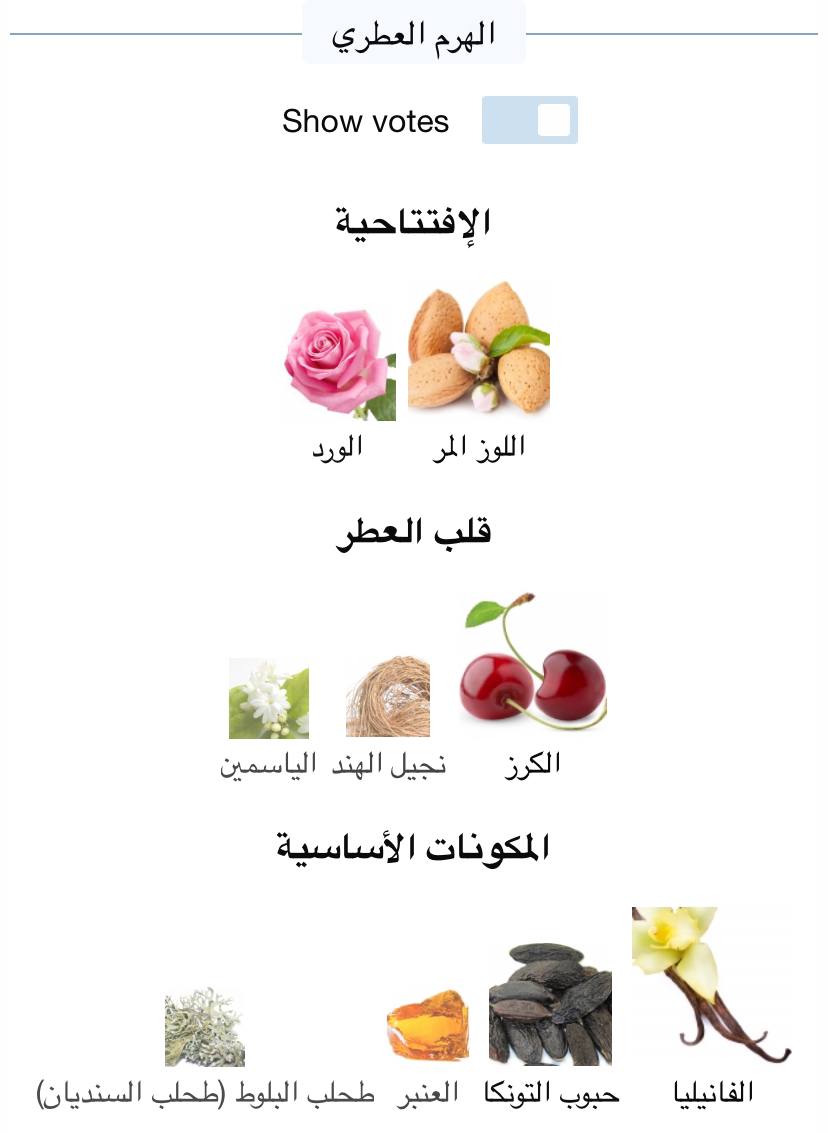
Task: Toggle the Show votes switch
Action: tap(529, 120)
